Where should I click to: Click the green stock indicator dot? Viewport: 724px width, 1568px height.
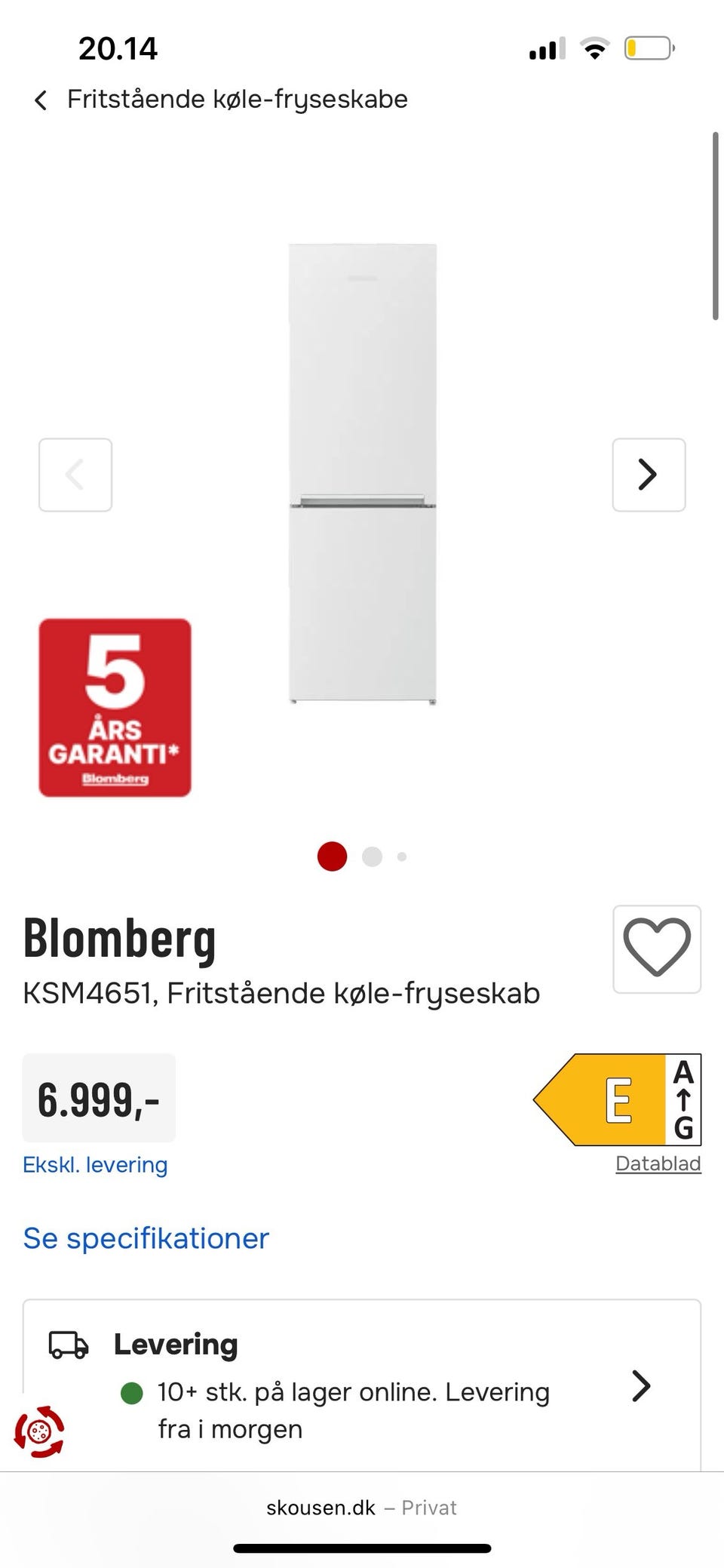pyautogui.click(x=133, y=1391)
